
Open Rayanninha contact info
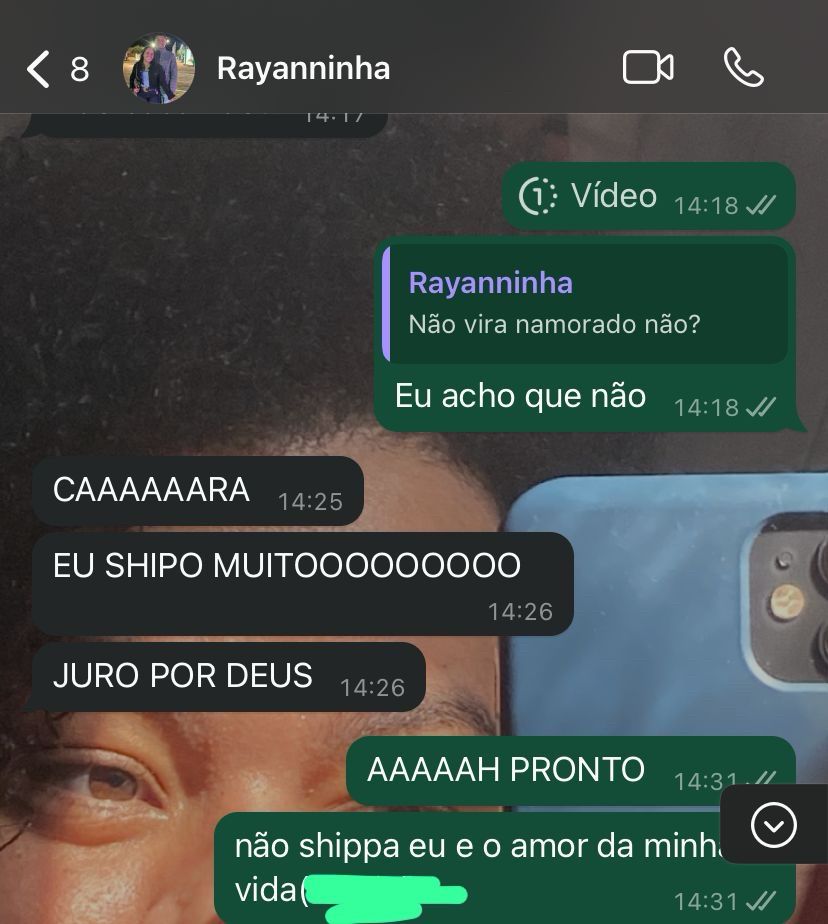pos(303,69)
